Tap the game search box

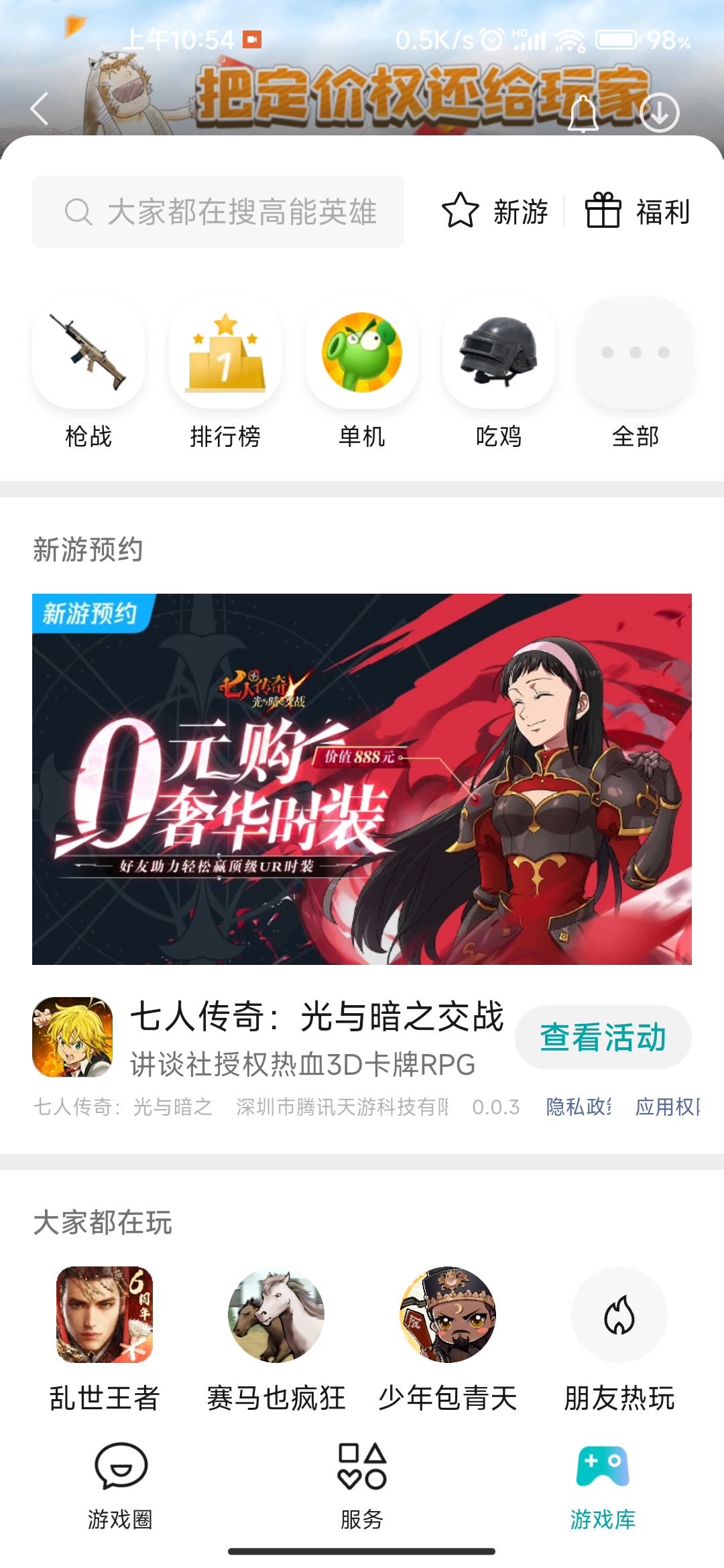click(218, 212)
